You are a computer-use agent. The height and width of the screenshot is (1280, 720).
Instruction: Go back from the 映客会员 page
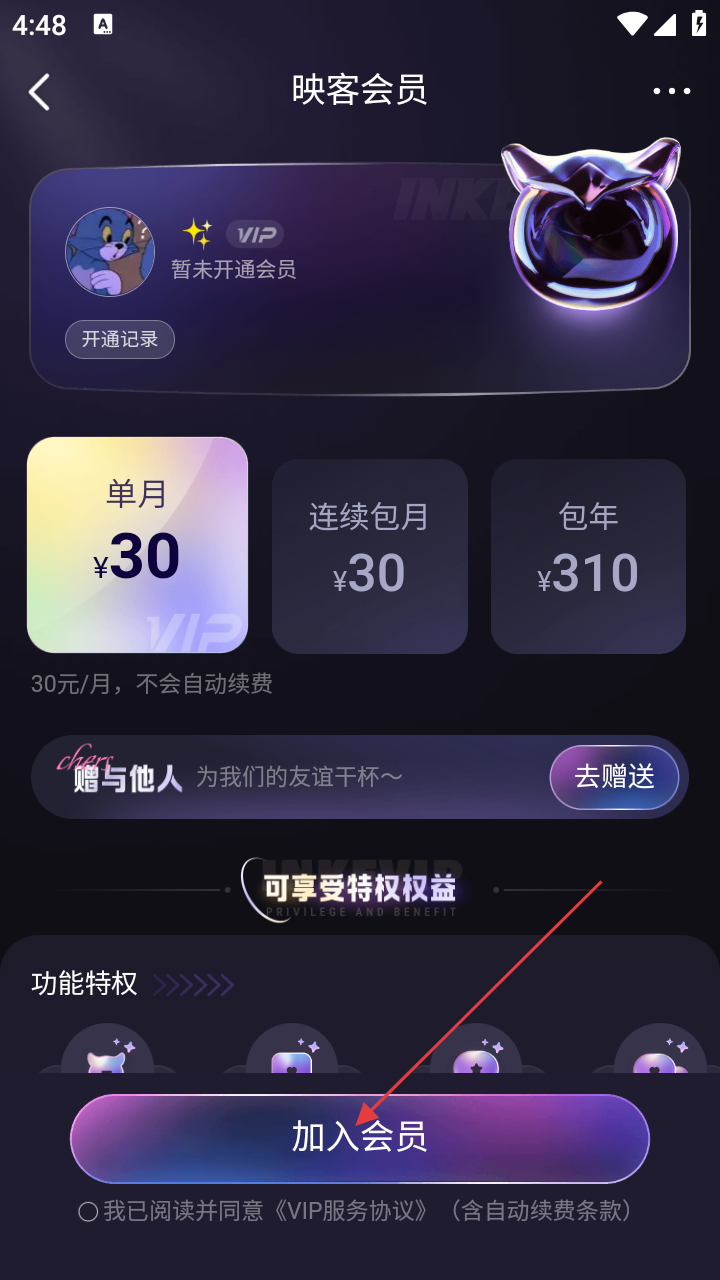(x=40, y=92)
